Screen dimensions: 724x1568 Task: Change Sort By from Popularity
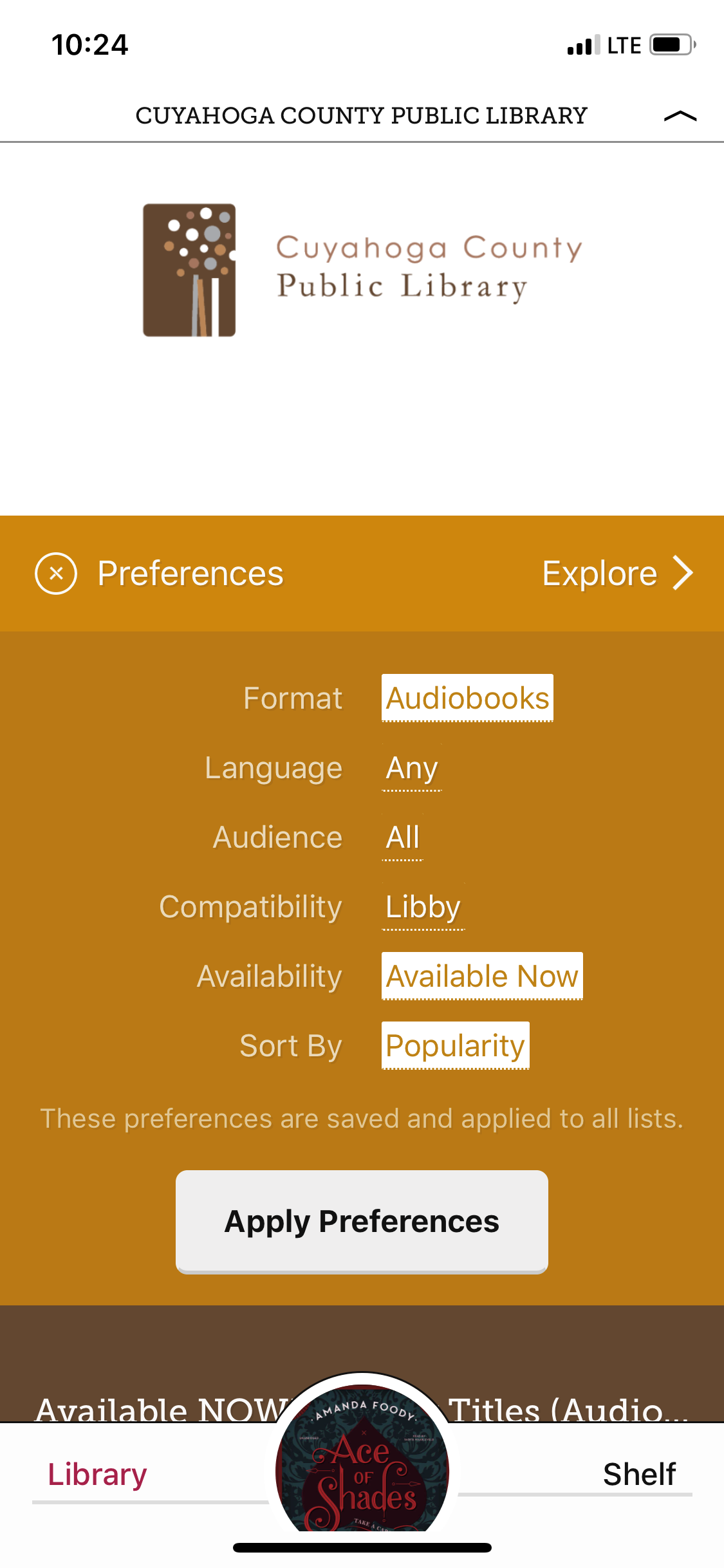tap(455, 1046)
